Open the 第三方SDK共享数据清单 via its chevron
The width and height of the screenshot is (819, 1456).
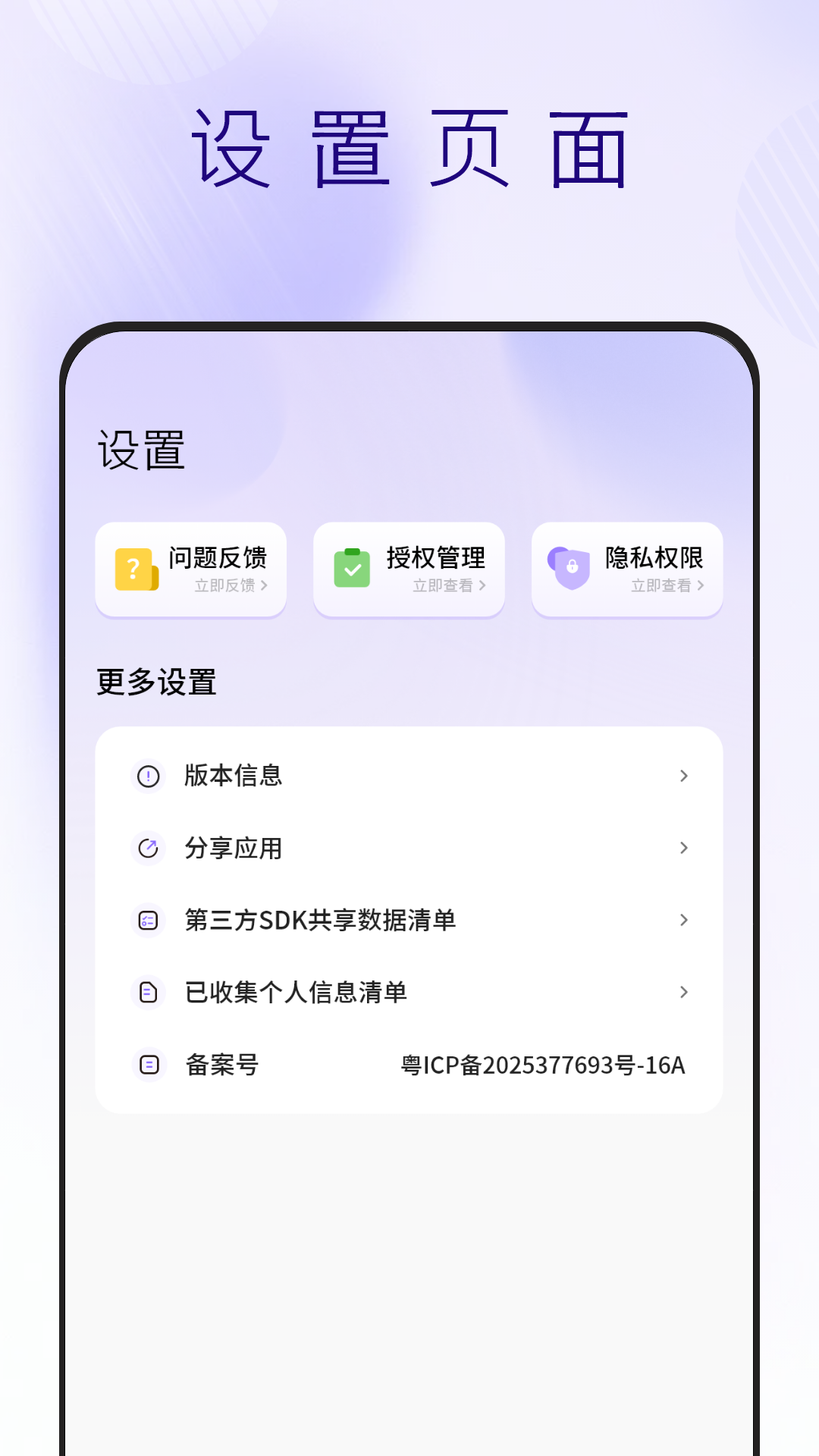pyautogui.click(x=685, y=921)
